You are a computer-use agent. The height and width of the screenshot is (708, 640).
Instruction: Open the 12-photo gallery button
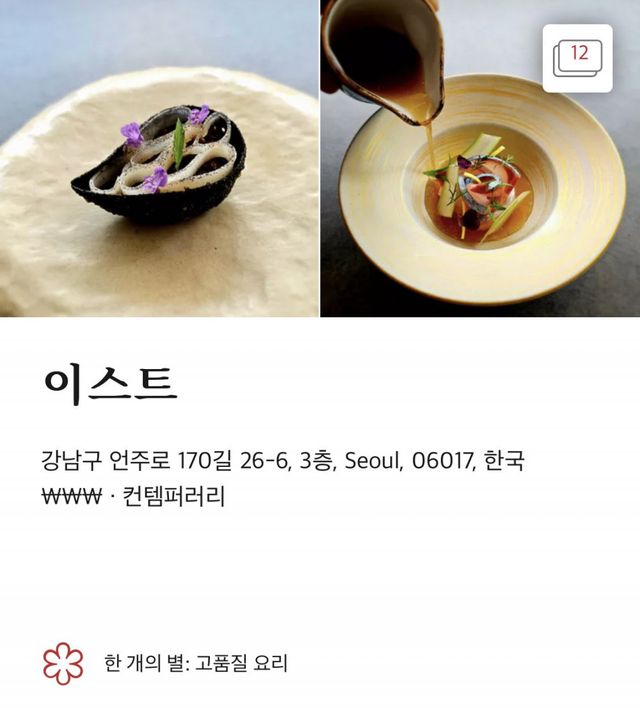pos(577,58)
